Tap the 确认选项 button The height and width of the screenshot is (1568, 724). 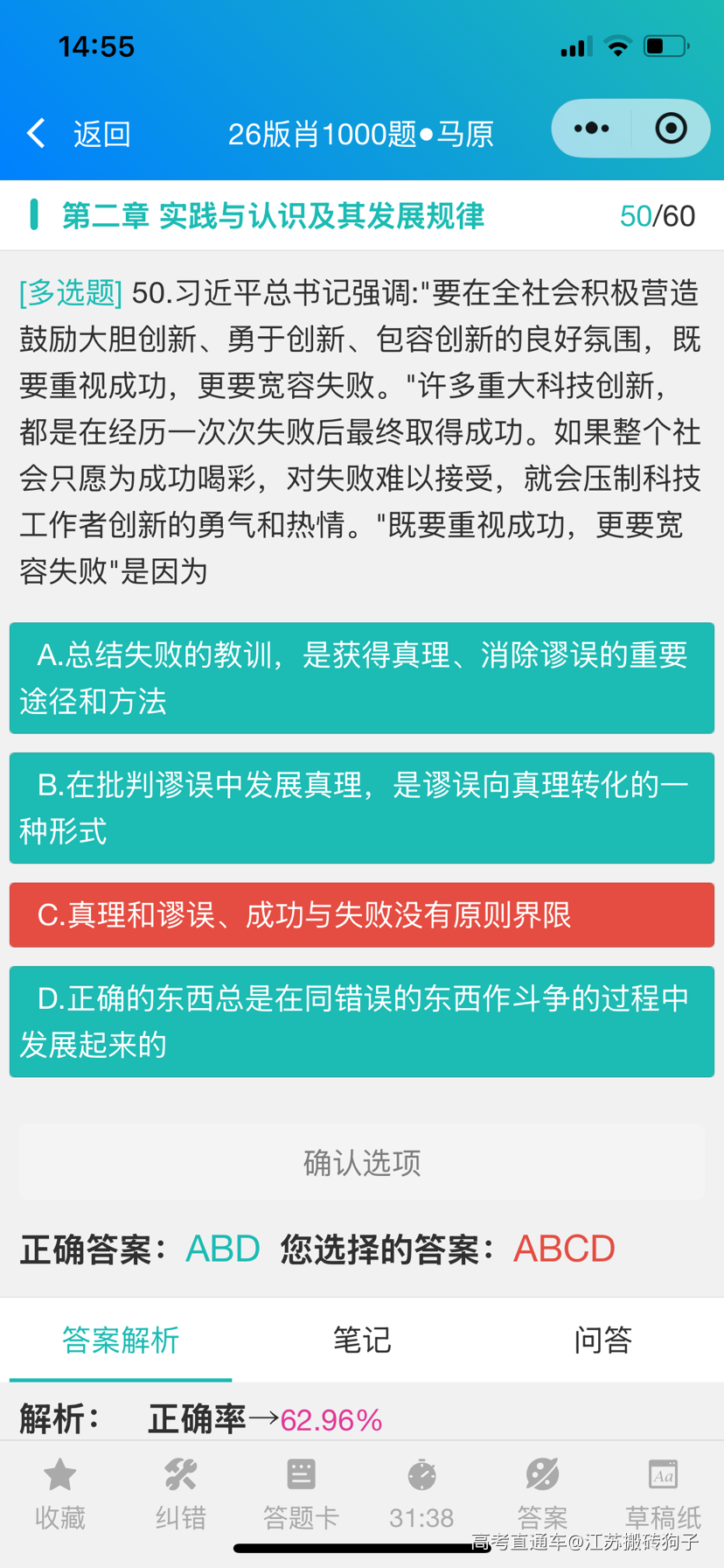click(x=362, y=1162)
